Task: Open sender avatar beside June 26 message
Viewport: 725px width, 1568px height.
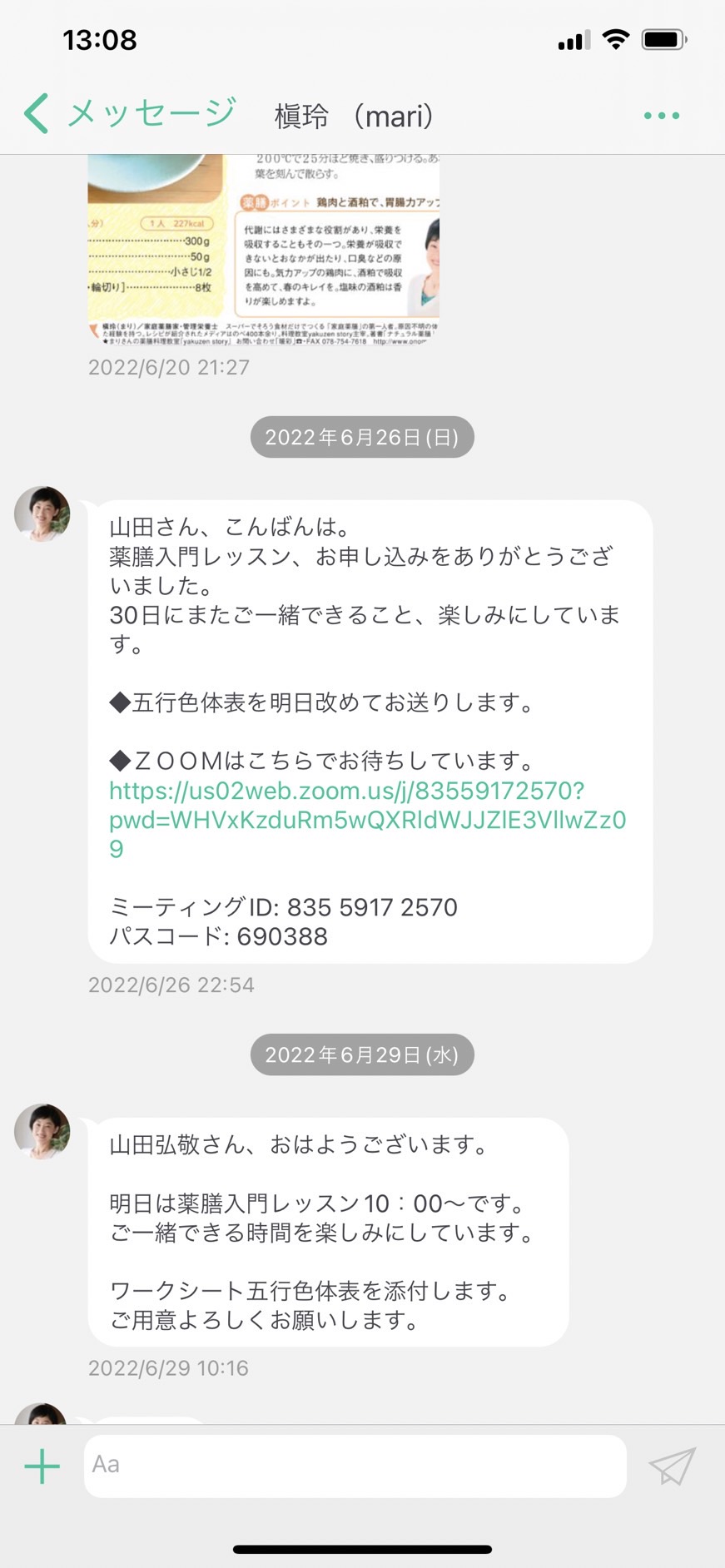Action: 42,514
